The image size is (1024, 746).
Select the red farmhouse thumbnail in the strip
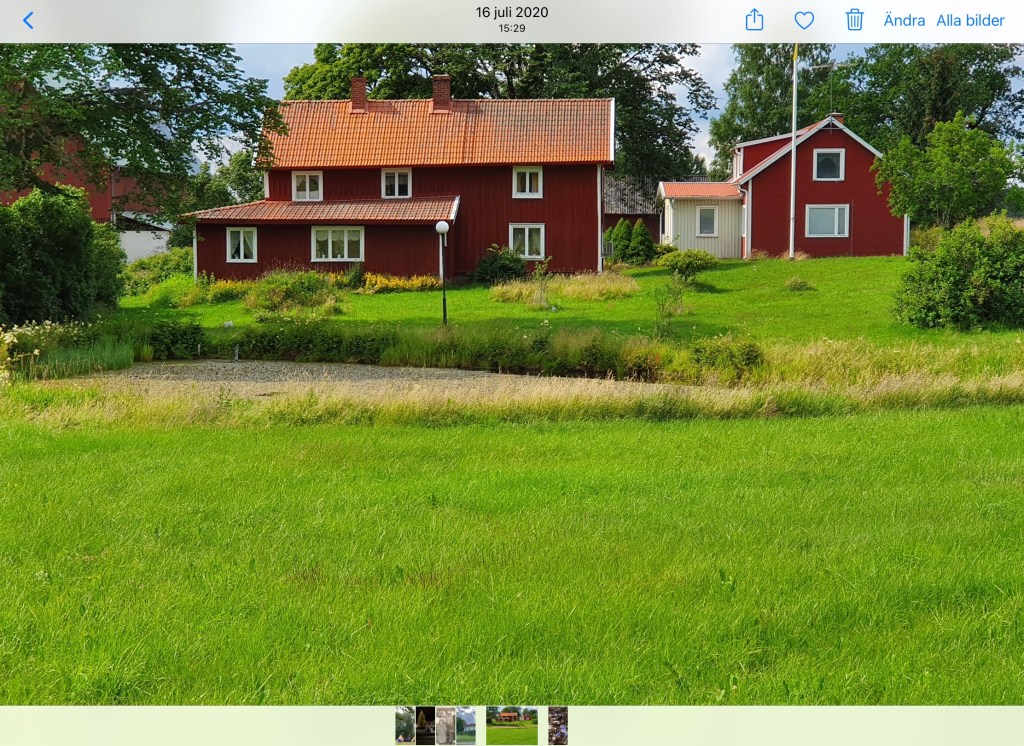point(511,726)
